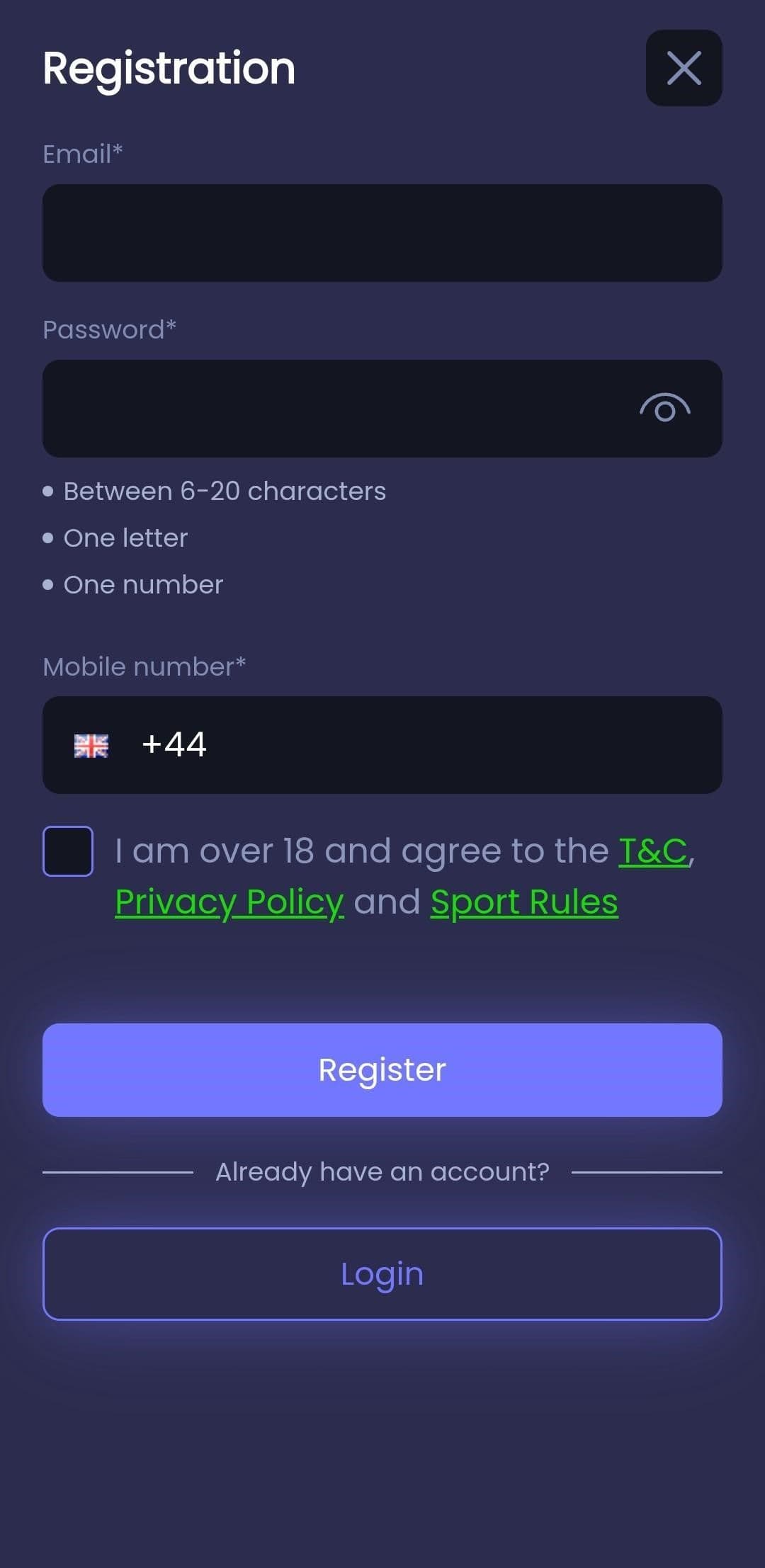View the Privacy Policy

click(227, 902)
